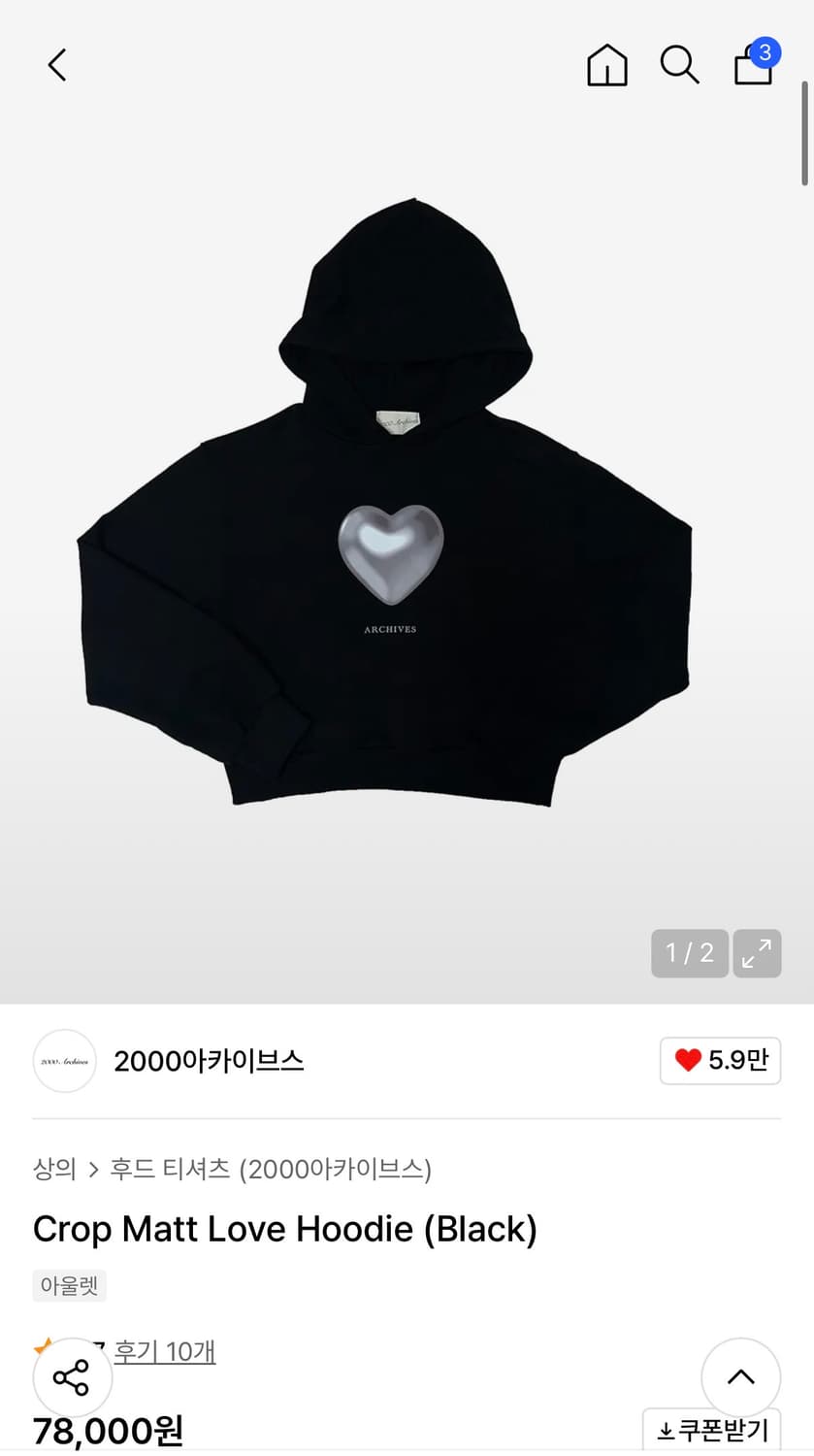
Task: Tap the heart showing 5.9만 likes
Action: coord(720,1060)
